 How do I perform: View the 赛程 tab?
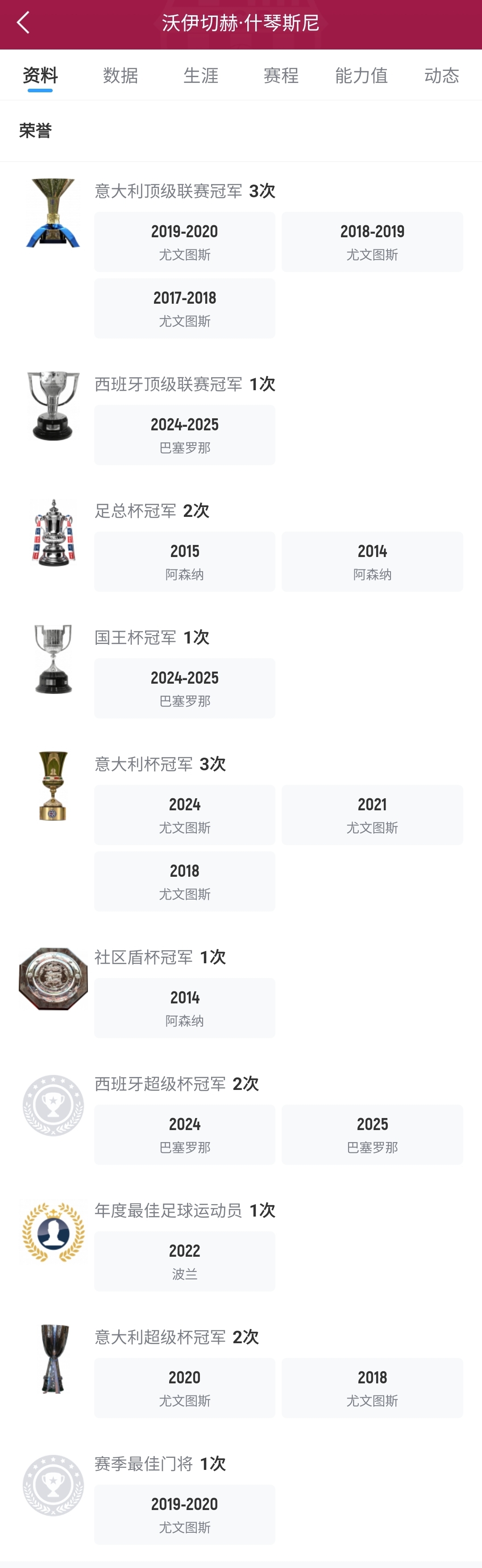tap(281, 75)
